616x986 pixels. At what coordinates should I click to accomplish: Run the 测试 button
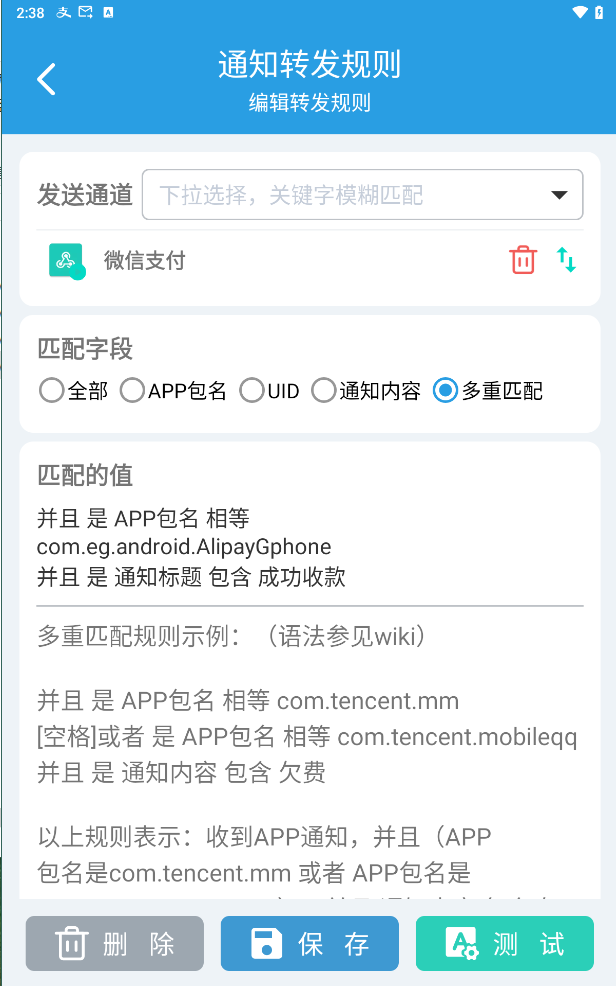505,944
